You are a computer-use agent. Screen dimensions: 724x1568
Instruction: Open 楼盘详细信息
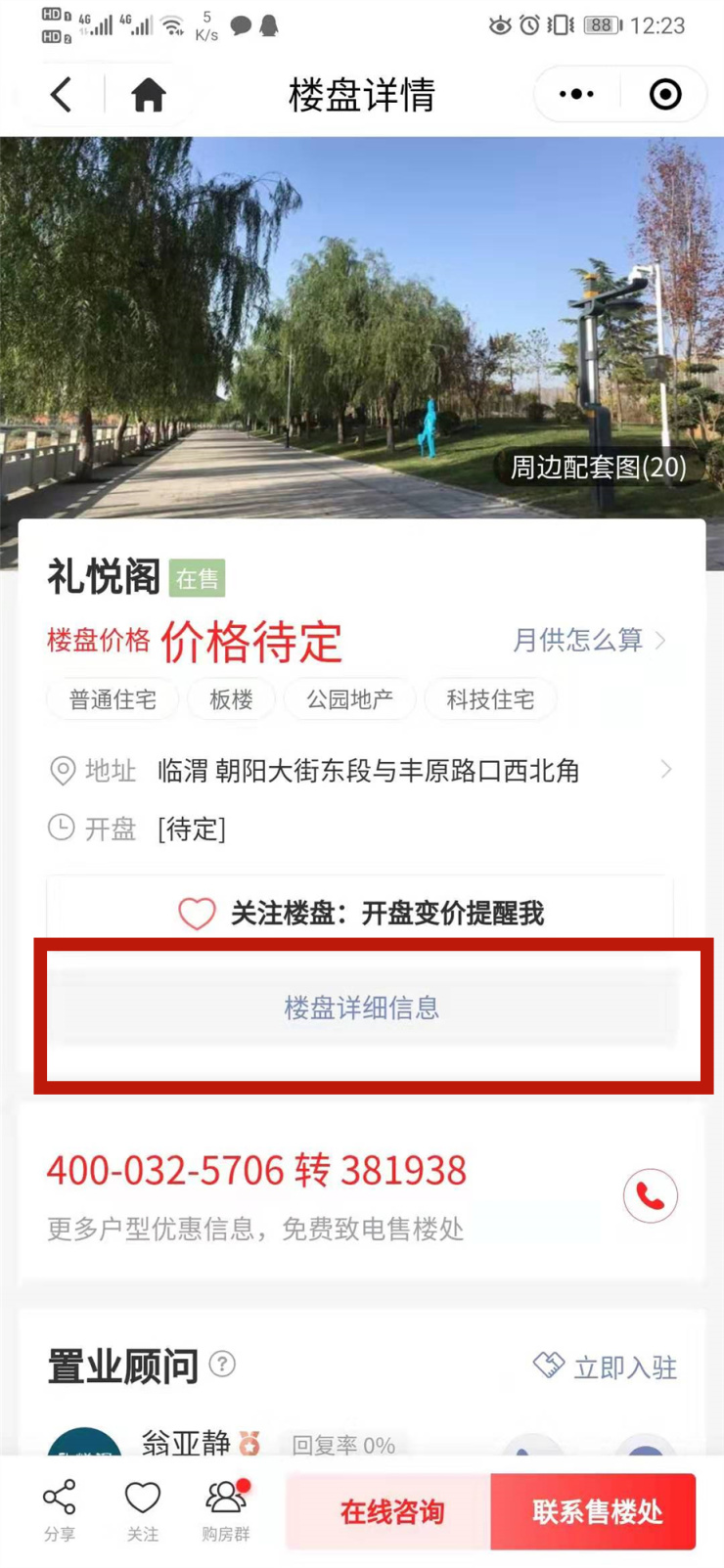tap(361, 1008)
